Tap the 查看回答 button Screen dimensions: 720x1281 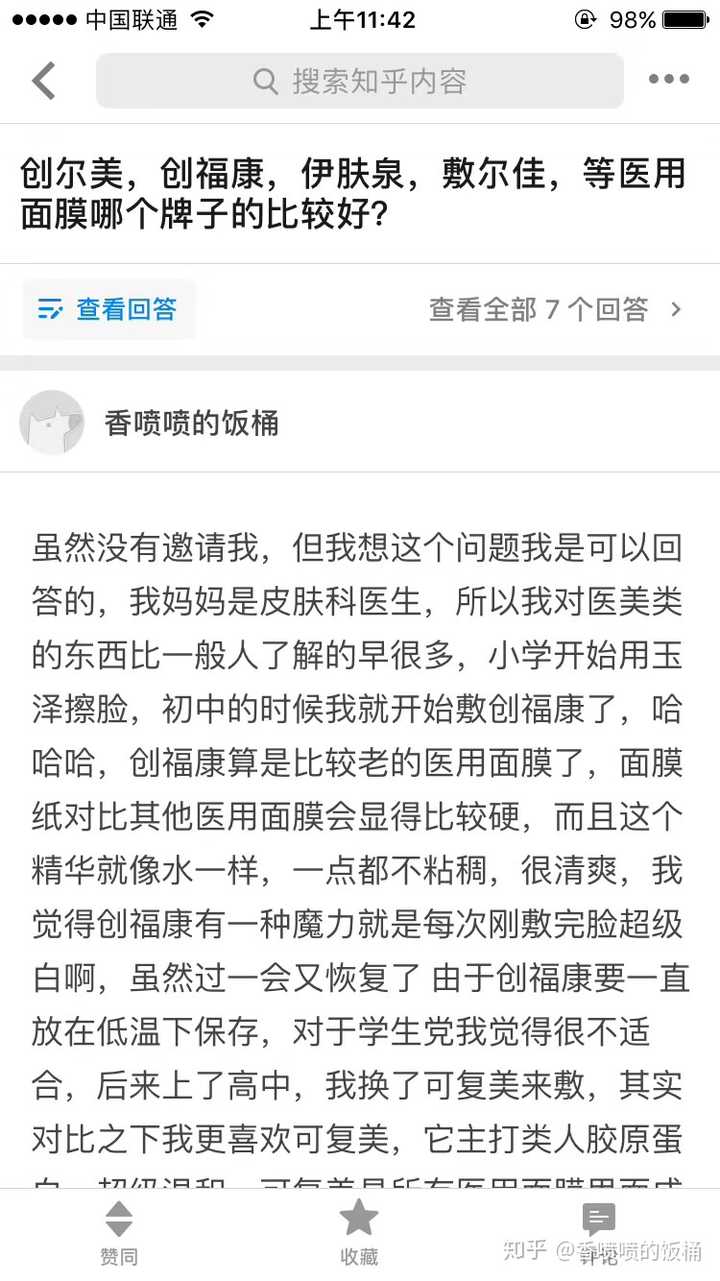click(x=108, y=310)
